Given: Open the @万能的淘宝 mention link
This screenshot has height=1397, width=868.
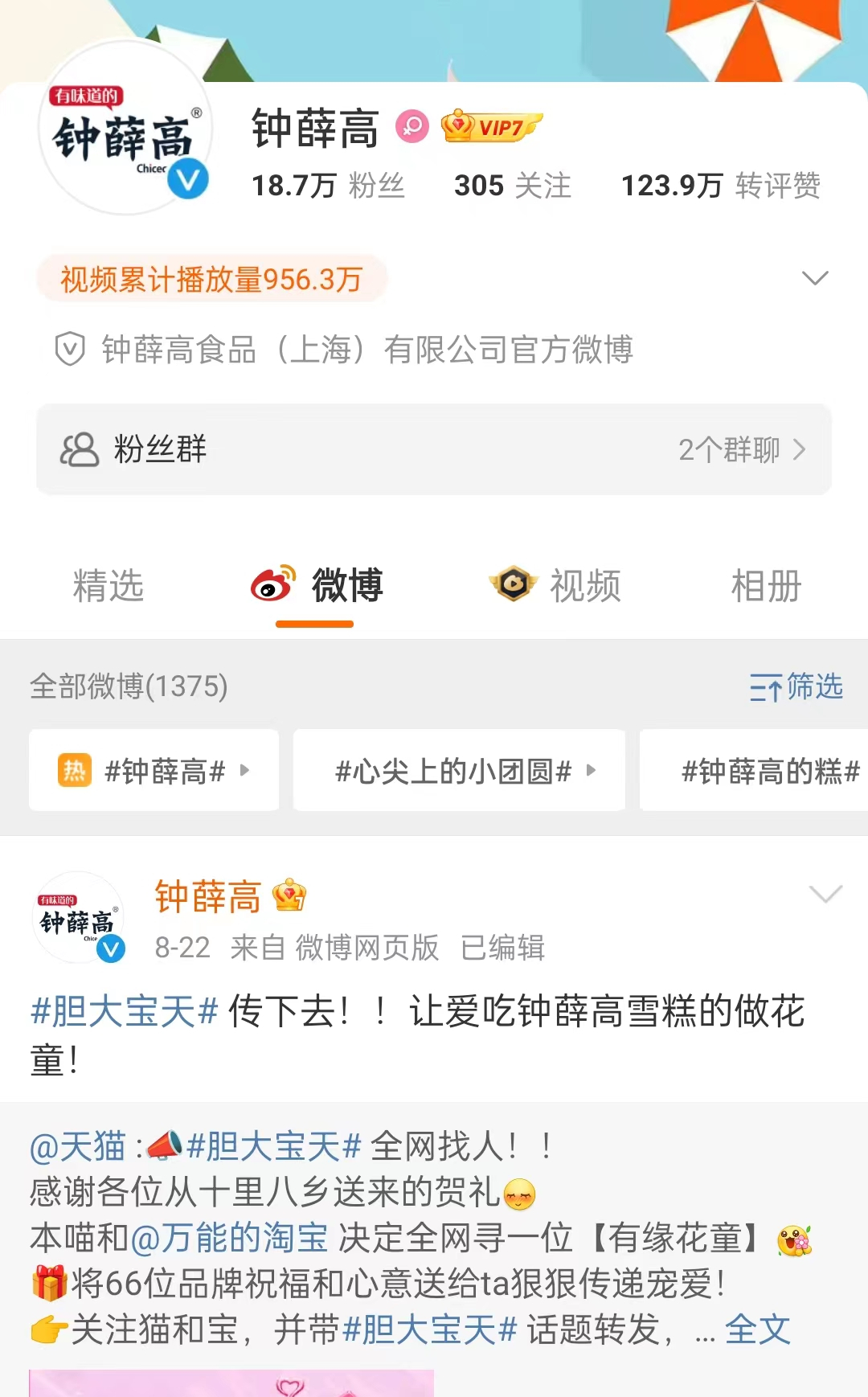Looking at the screenshot, I should (229, 1238).
